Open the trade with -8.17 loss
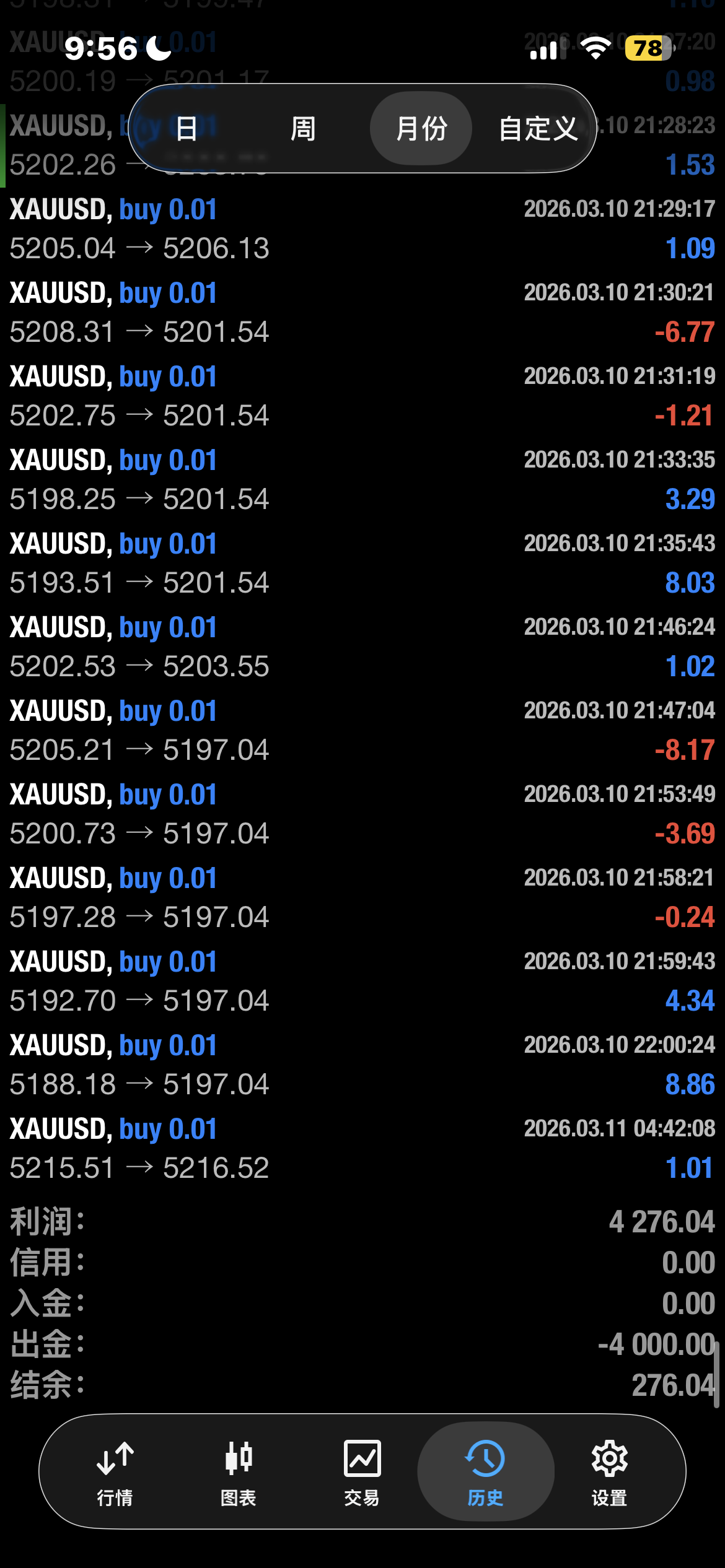Screen dimensions: 725x1568 coord(362,730)
